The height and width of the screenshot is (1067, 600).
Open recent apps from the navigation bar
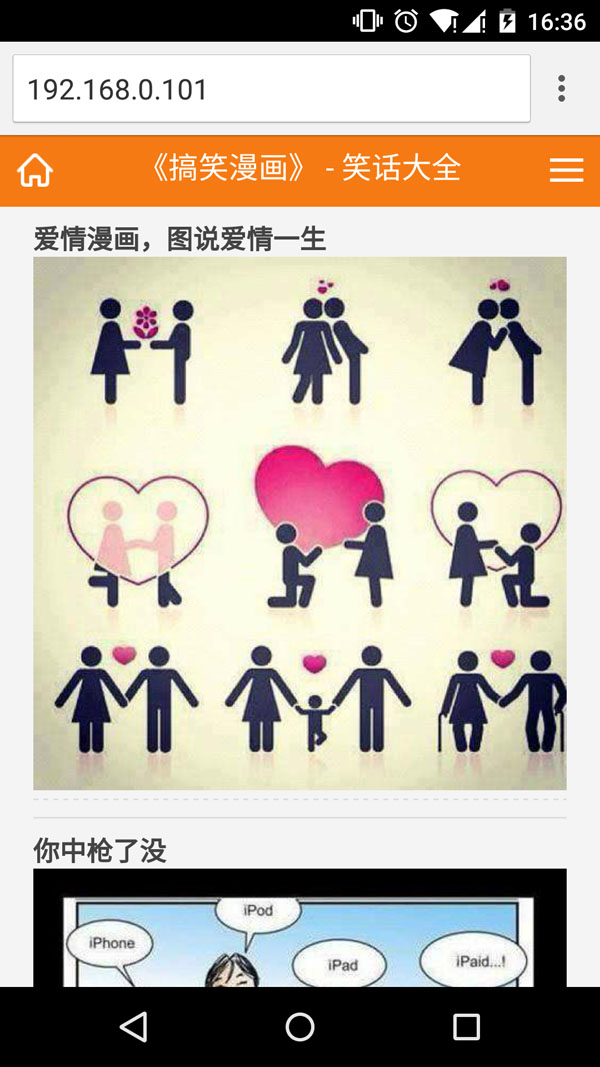tap(466, 1027)
